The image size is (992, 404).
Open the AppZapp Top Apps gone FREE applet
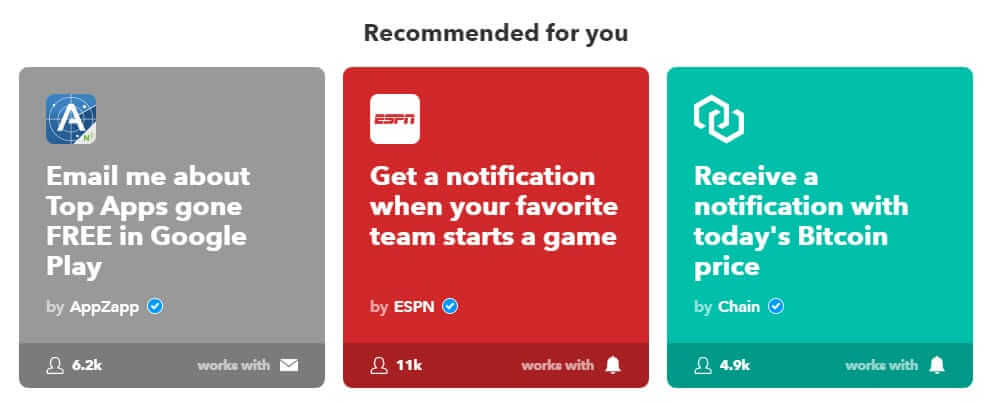coord(148,220)
